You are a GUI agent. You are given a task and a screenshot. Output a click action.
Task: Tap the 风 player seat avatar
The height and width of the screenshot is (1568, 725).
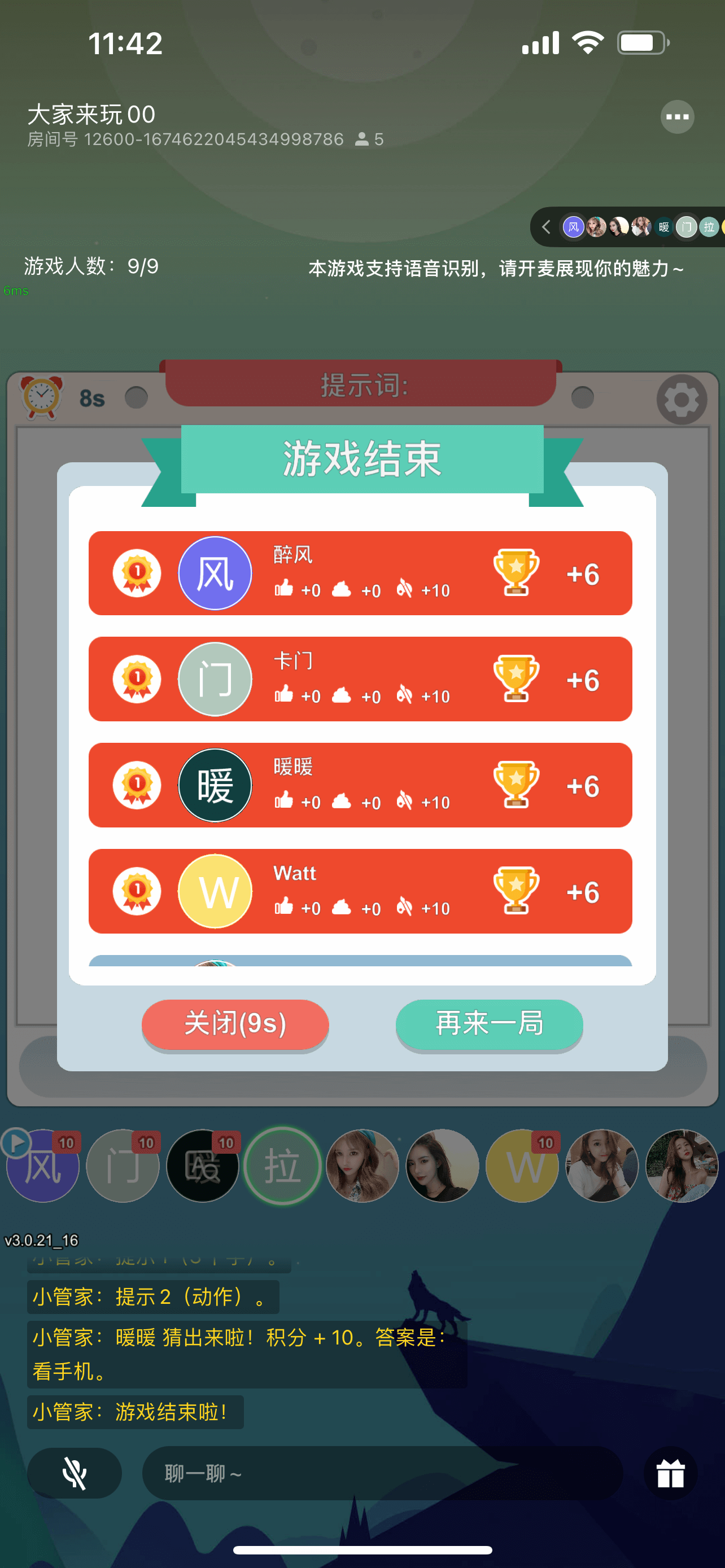pos(42,1166)
